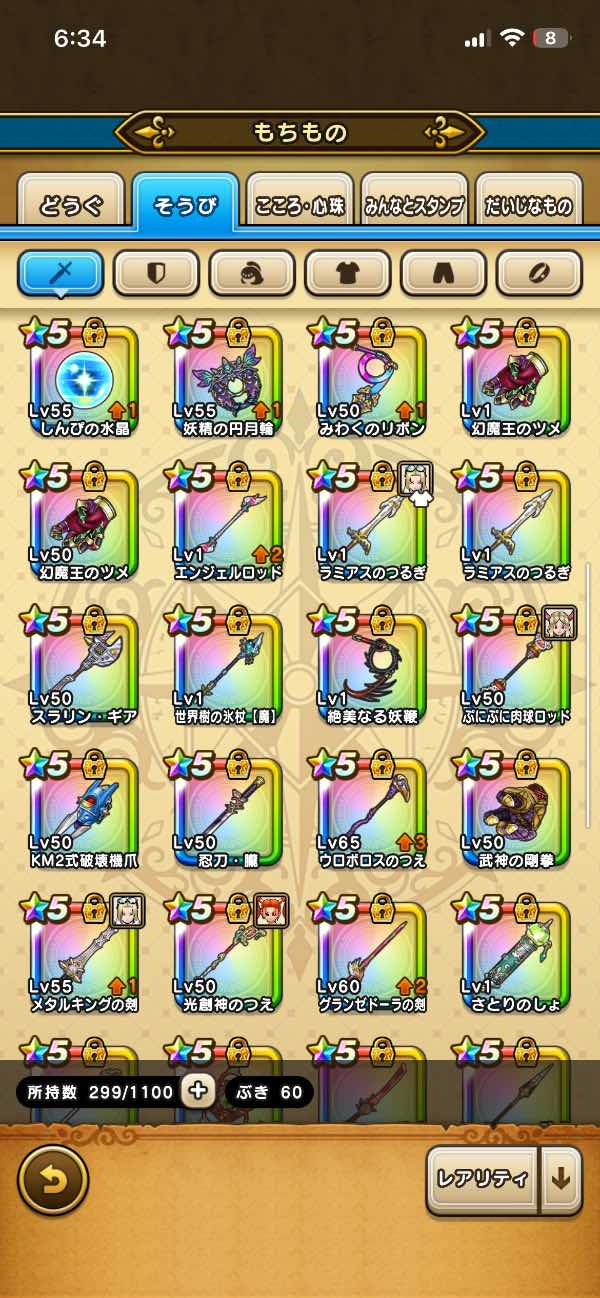Expand inventory capacity with plus button
This screenshot has height=1298, width=600.
click(197, 1091)
